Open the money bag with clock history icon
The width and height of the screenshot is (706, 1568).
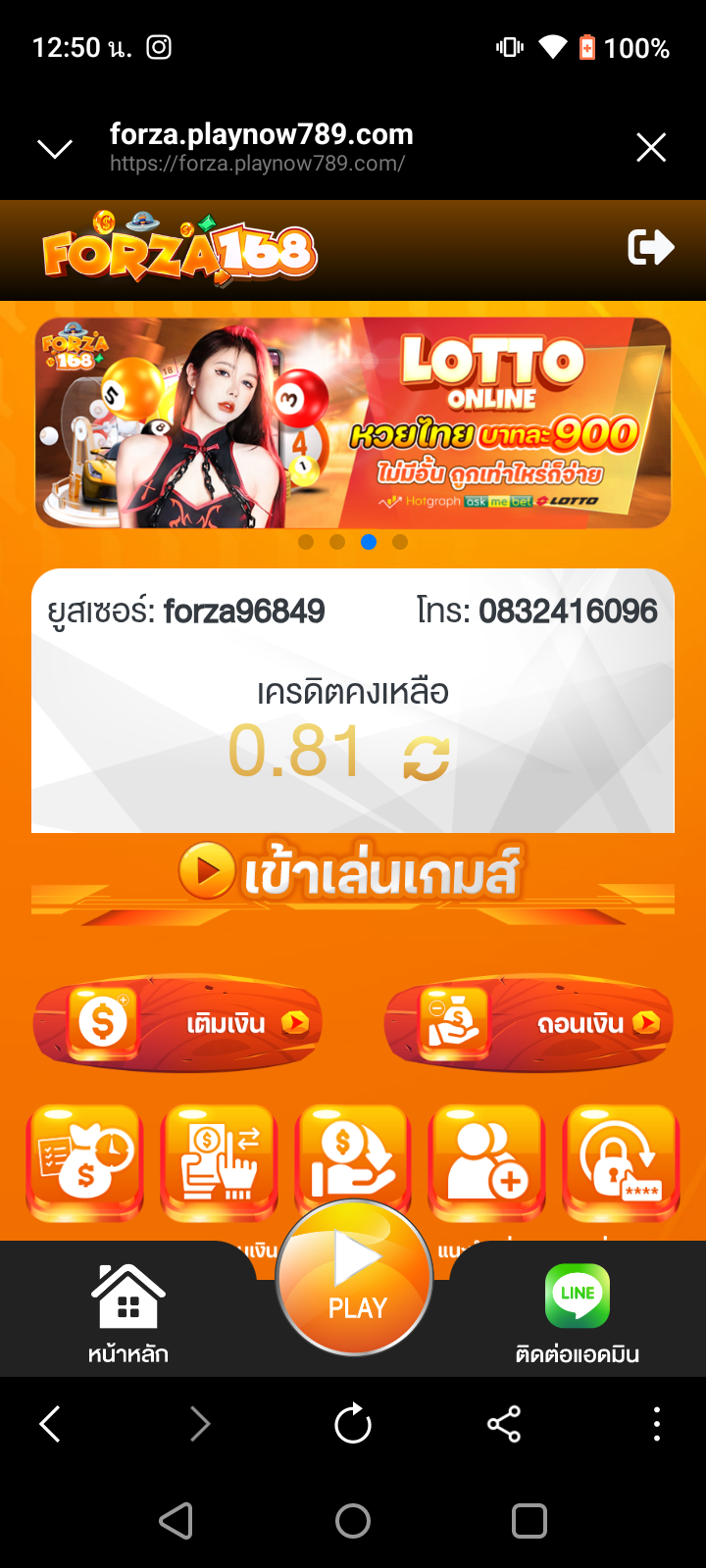pos(85,1163)
